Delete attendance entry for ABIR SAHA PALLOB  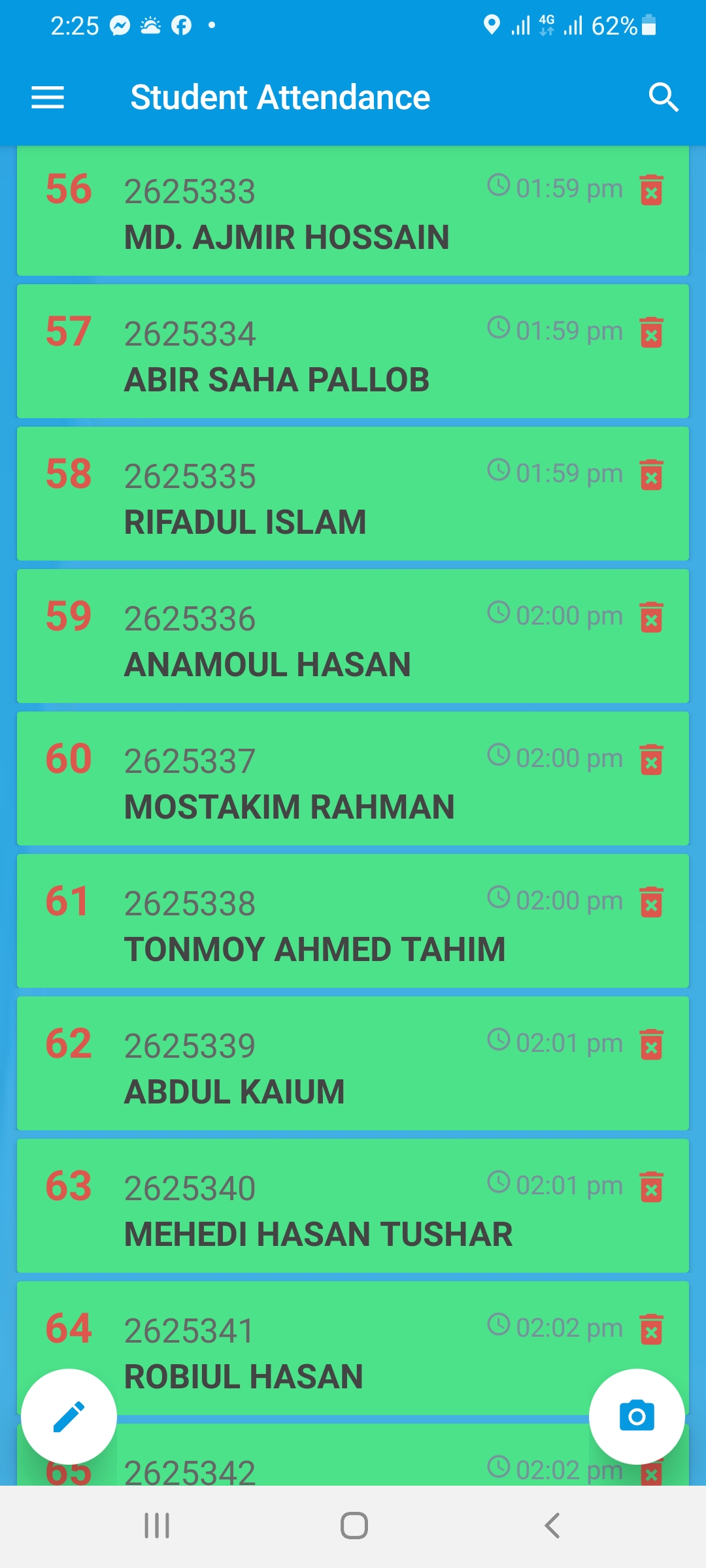point(652,333)
